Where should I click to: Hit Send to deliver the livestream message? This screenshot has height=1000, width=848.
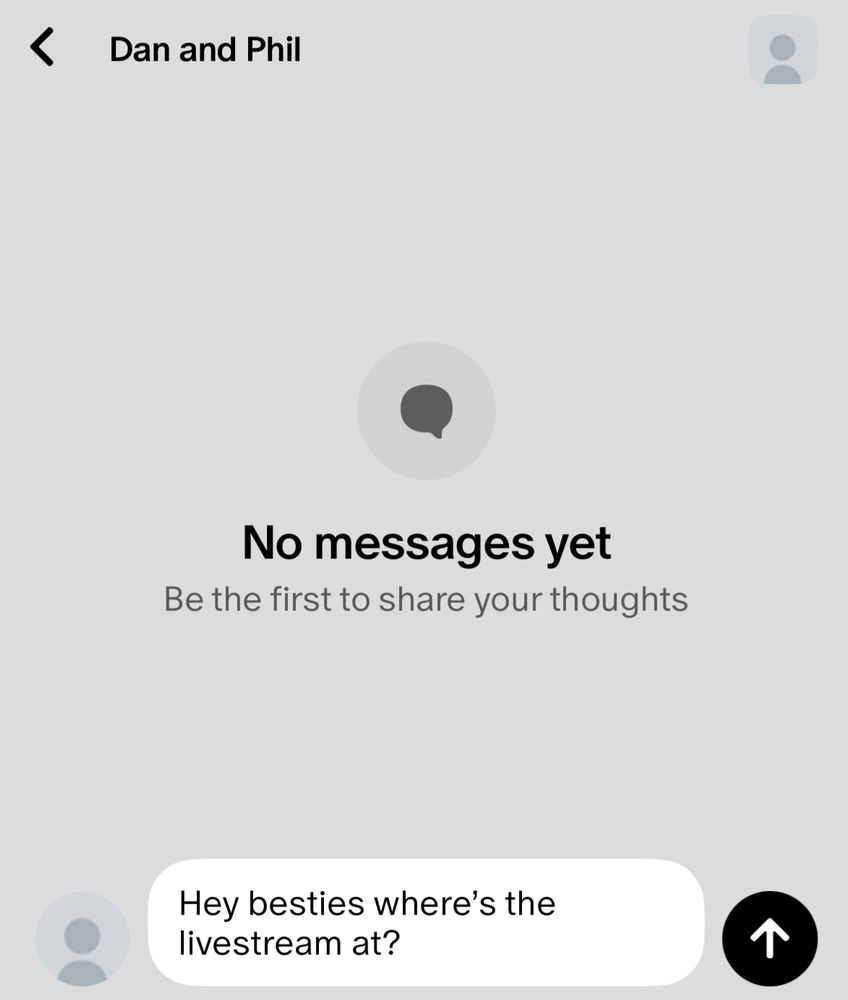pos(768,938)
